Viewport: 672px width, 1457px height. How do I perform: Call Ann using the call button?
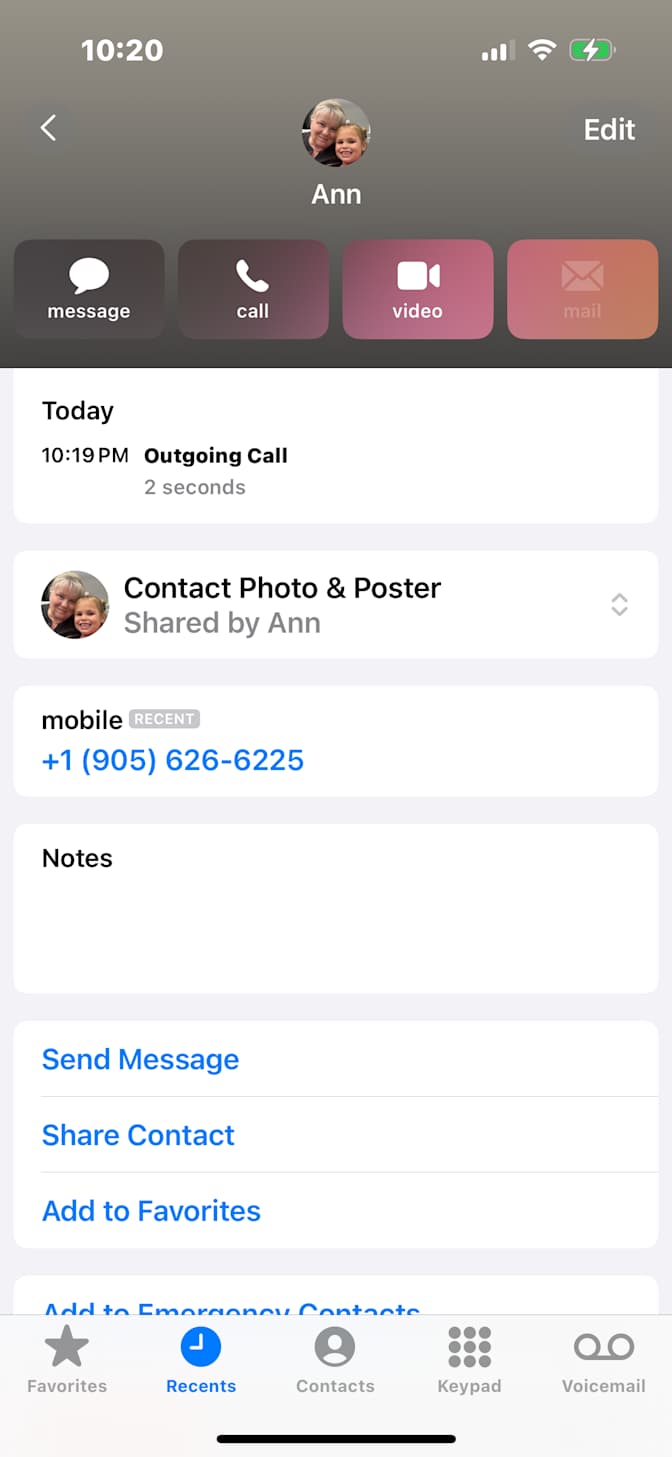click(253, 289)
